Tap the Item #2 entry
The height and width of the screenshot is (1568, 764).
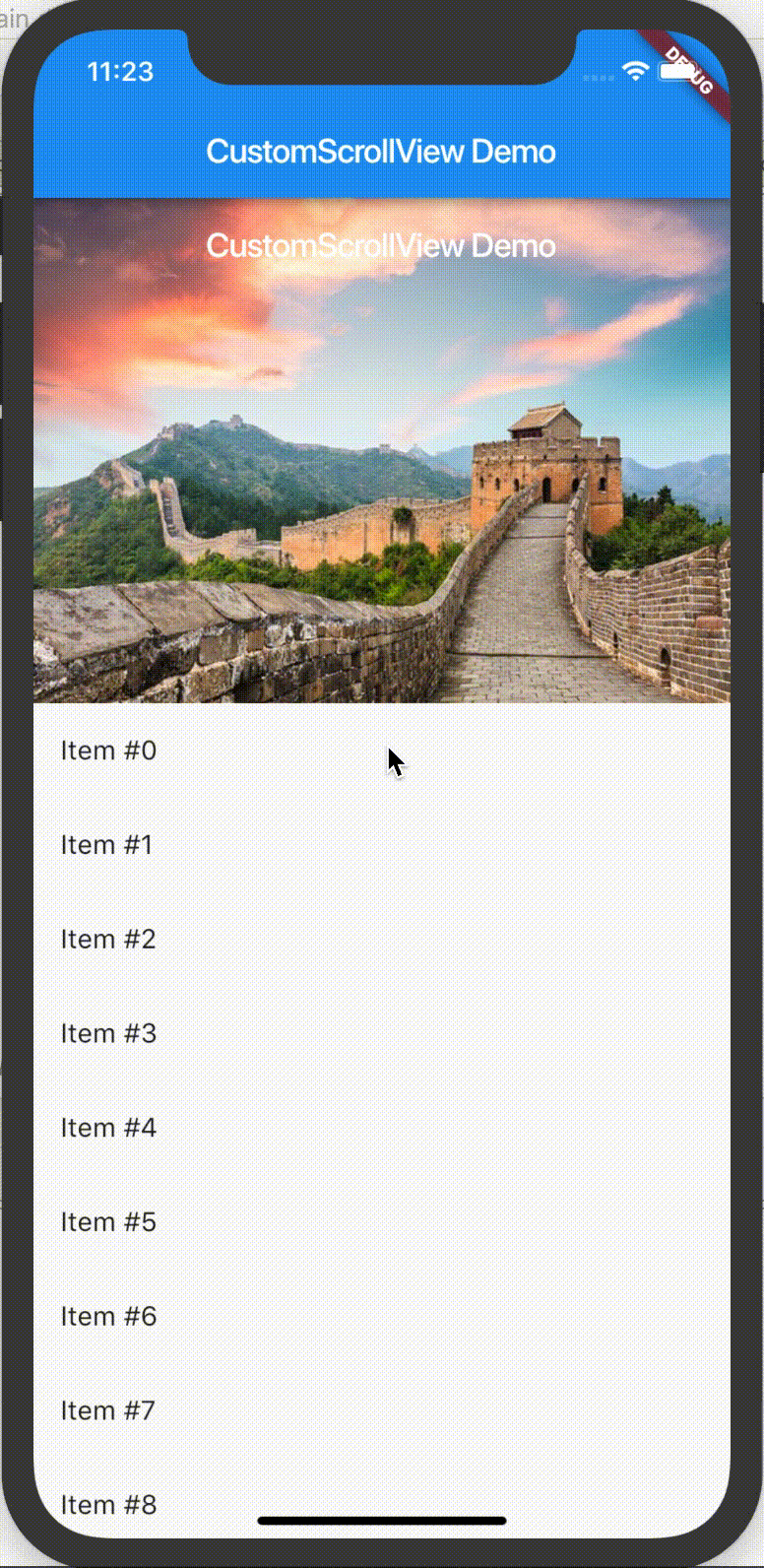pos(108,939)
